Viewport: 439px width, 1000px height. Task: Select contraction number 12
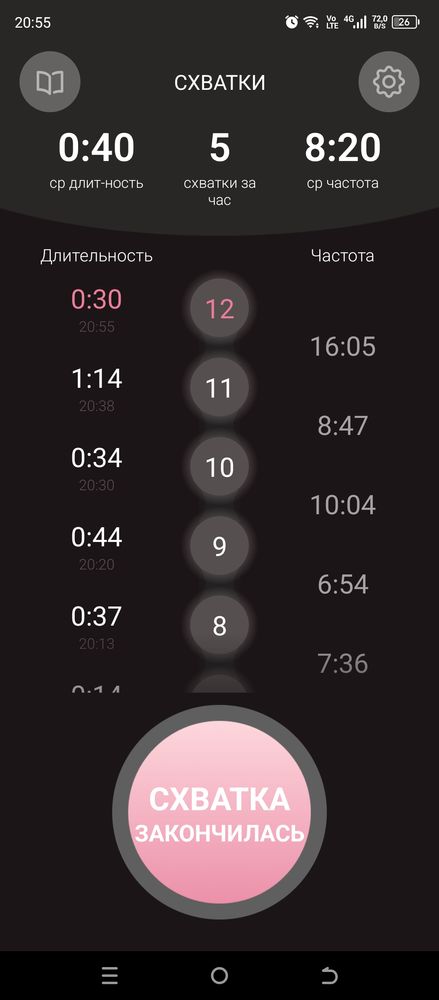click(220, 309)
